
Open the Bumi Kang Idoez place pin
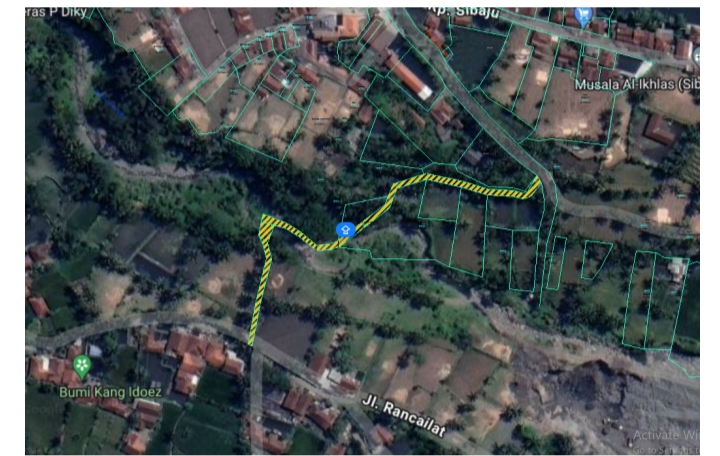coord(82,365)
